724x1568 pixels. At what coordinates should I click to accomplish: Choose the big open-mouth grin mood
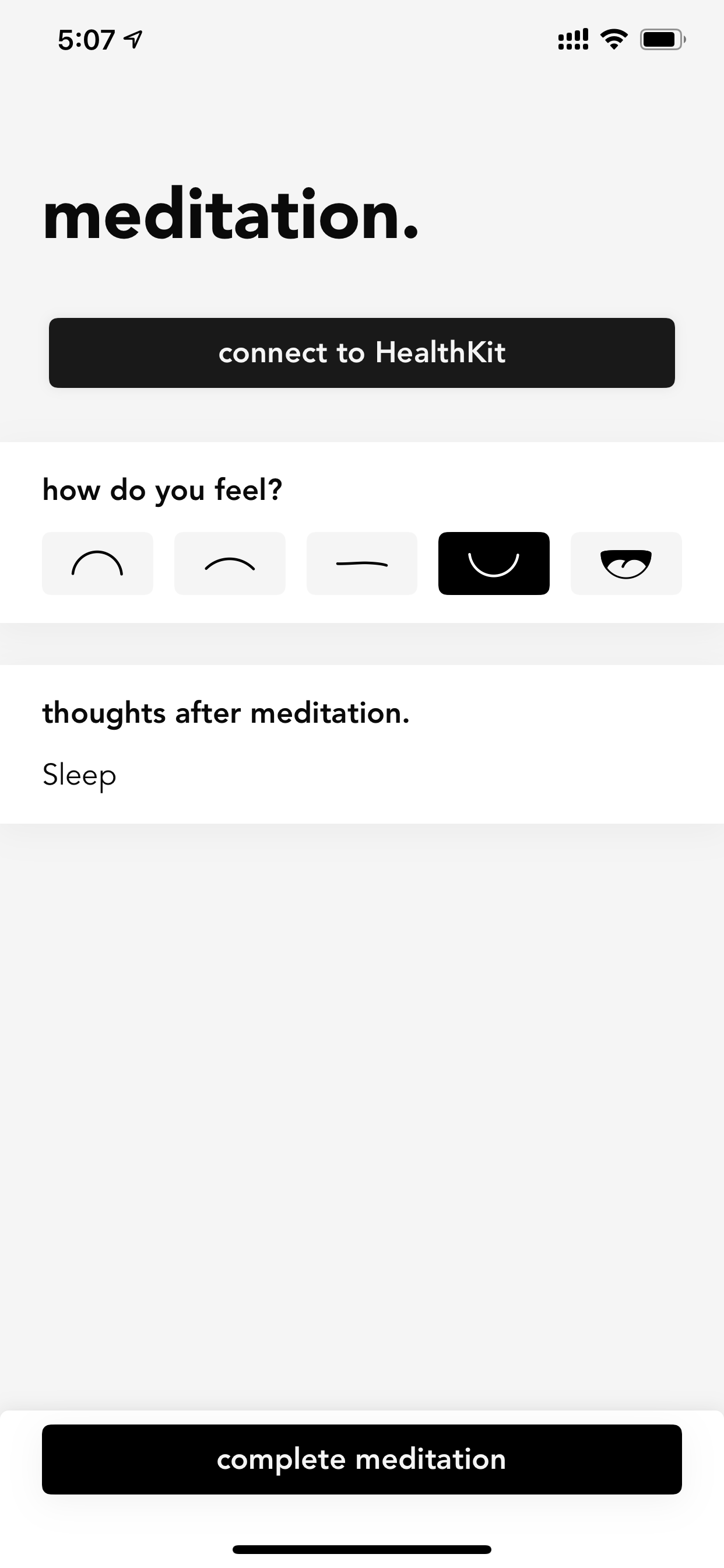coord(626,563)
